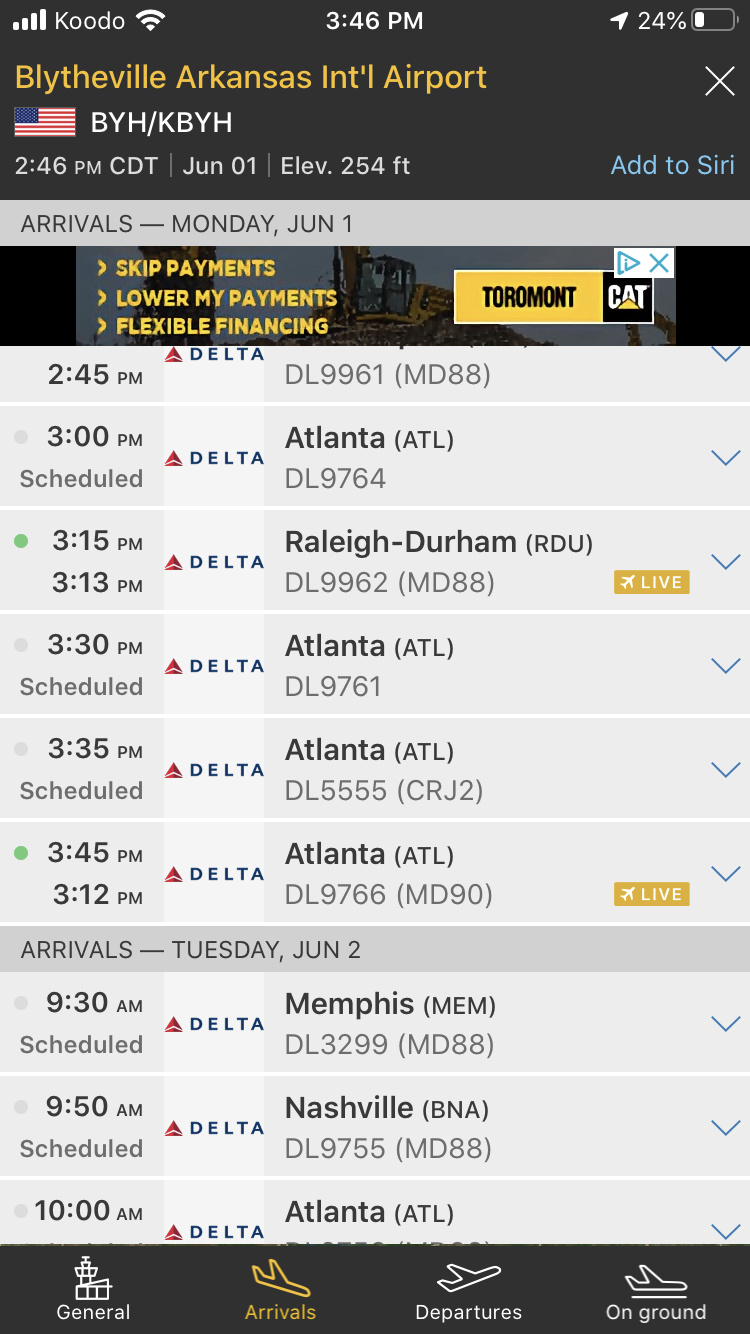Dismiss the Toromont CAT ad
750x1334 pixels.
coord(659,263)
